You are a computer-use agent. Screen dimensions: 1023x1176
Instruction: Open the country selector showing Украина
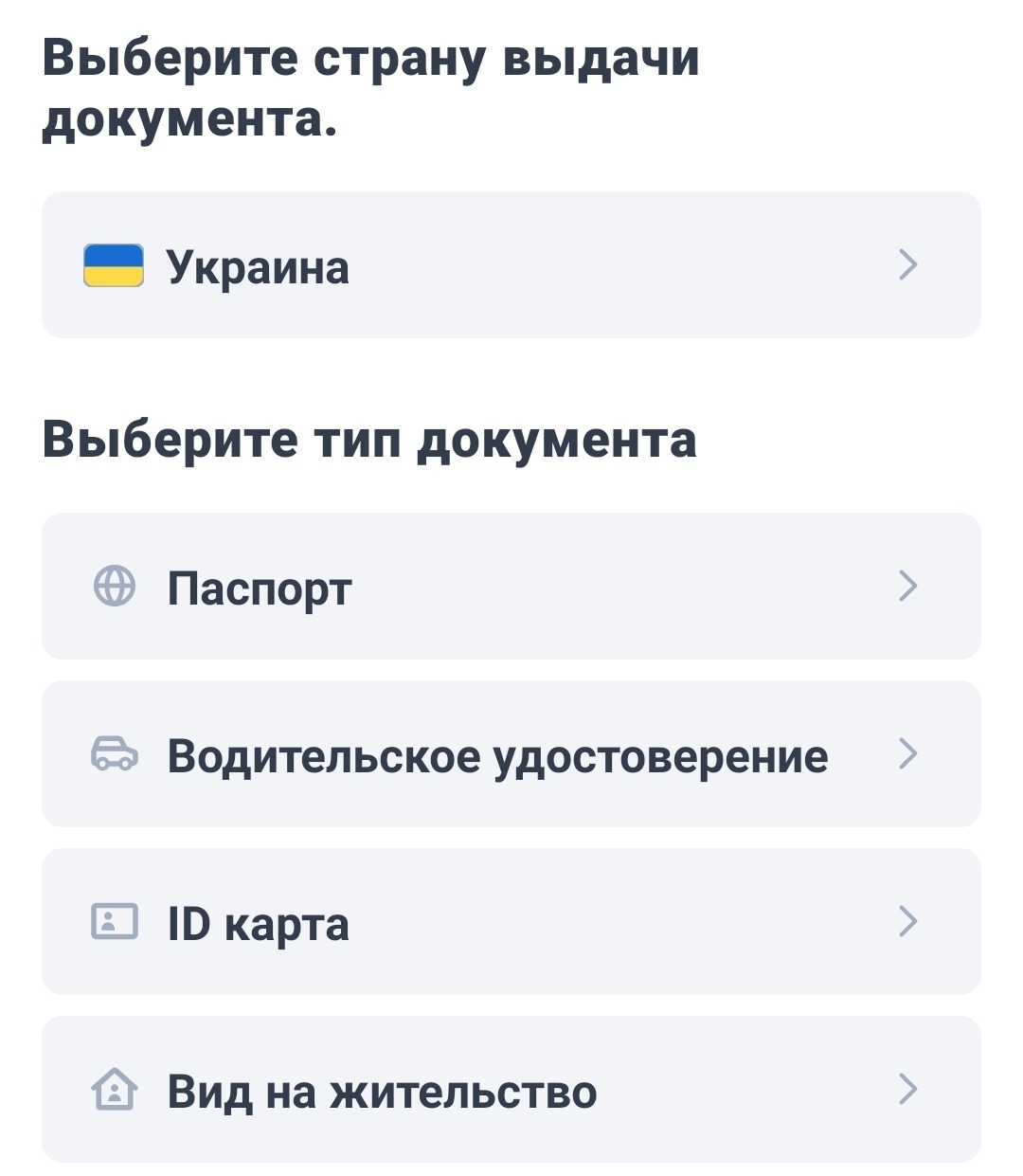511,265
